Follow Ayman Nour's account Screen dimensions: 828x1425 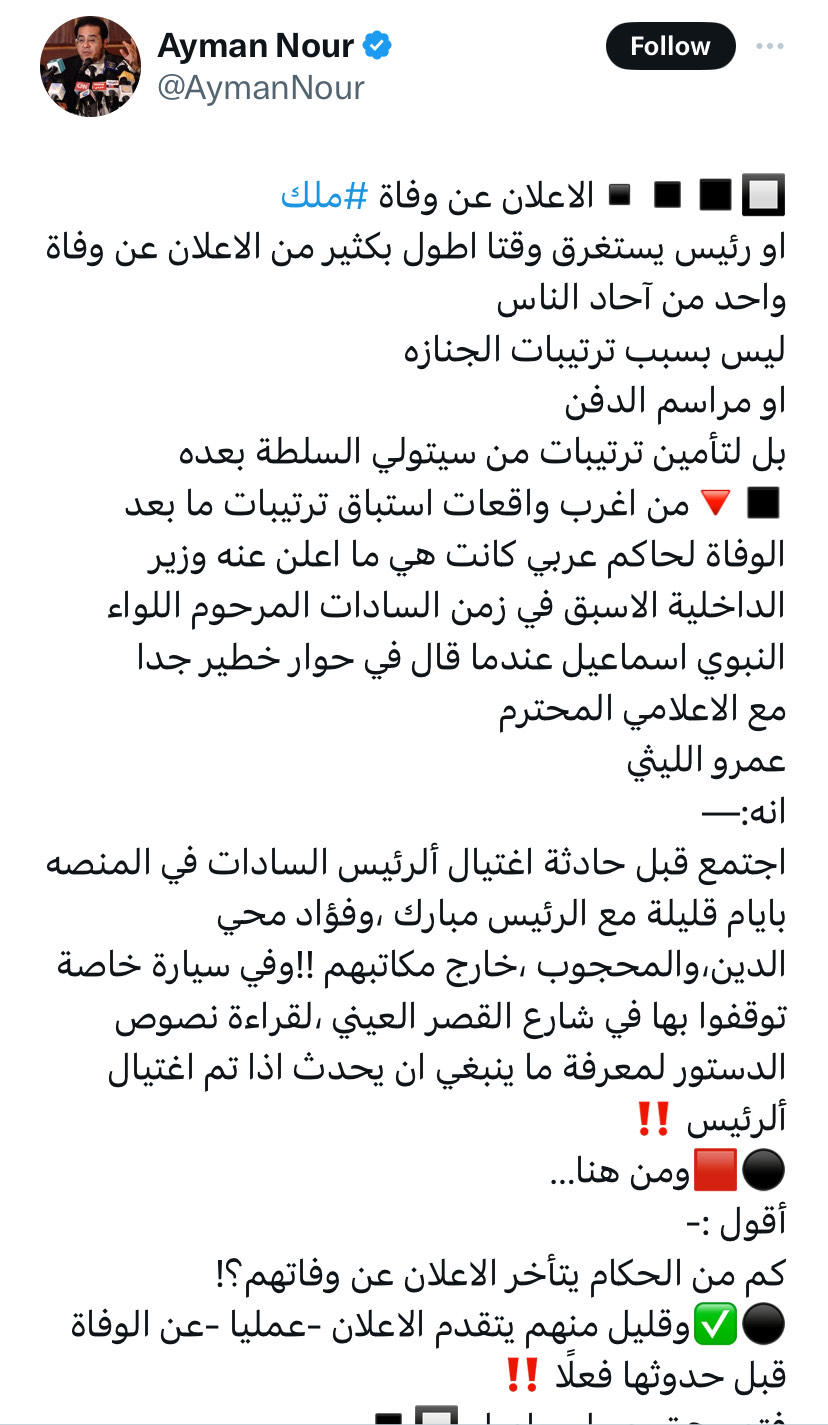coord(670,46)
